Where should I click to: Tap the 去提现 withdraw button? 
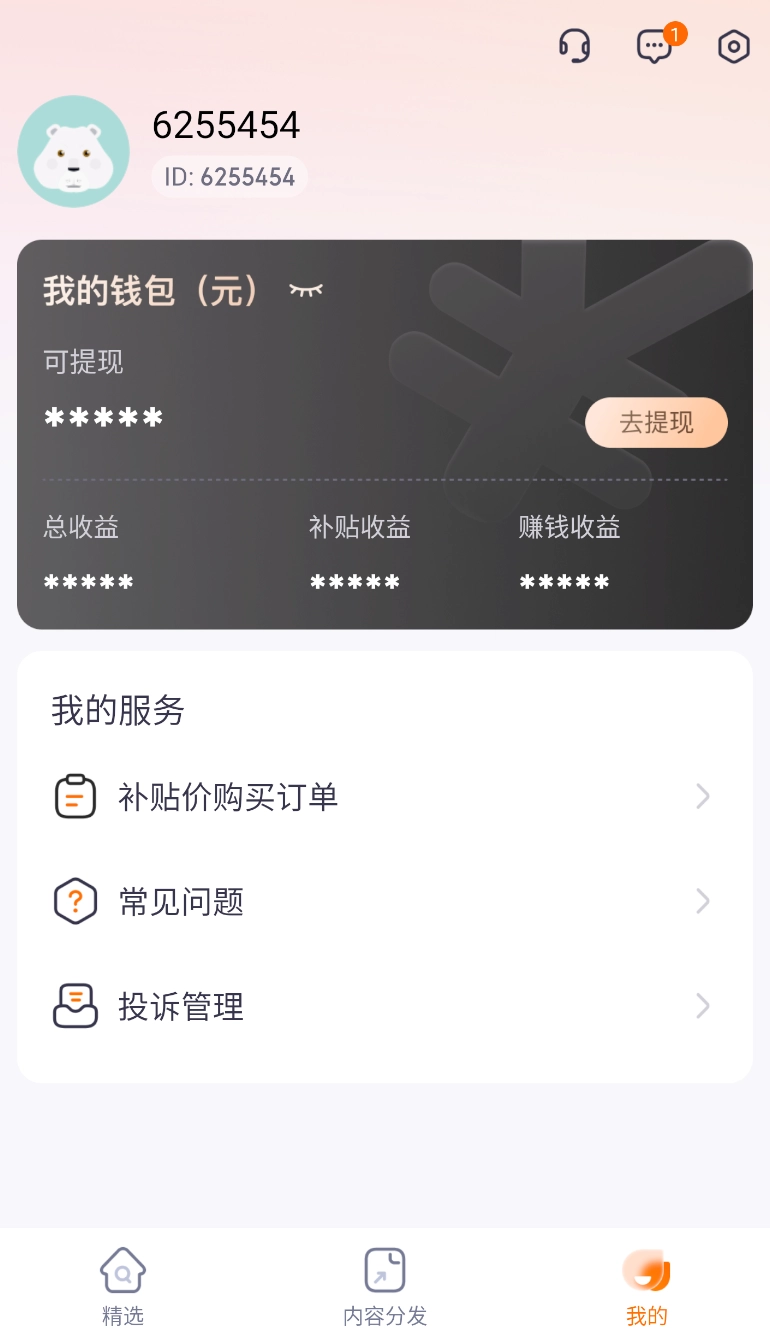point(656,422)
